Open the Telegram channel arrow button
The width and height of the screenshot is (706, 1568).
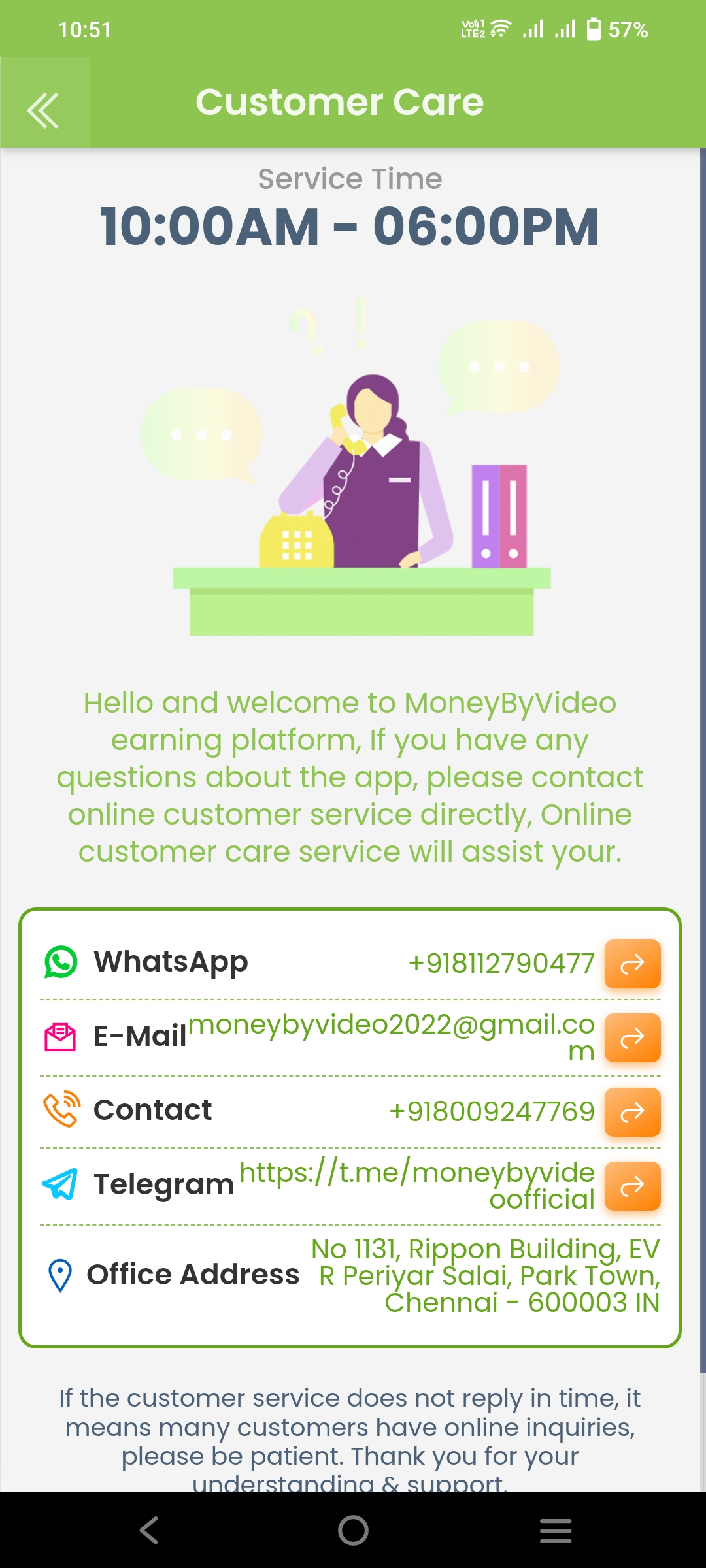pos(632,1186)
